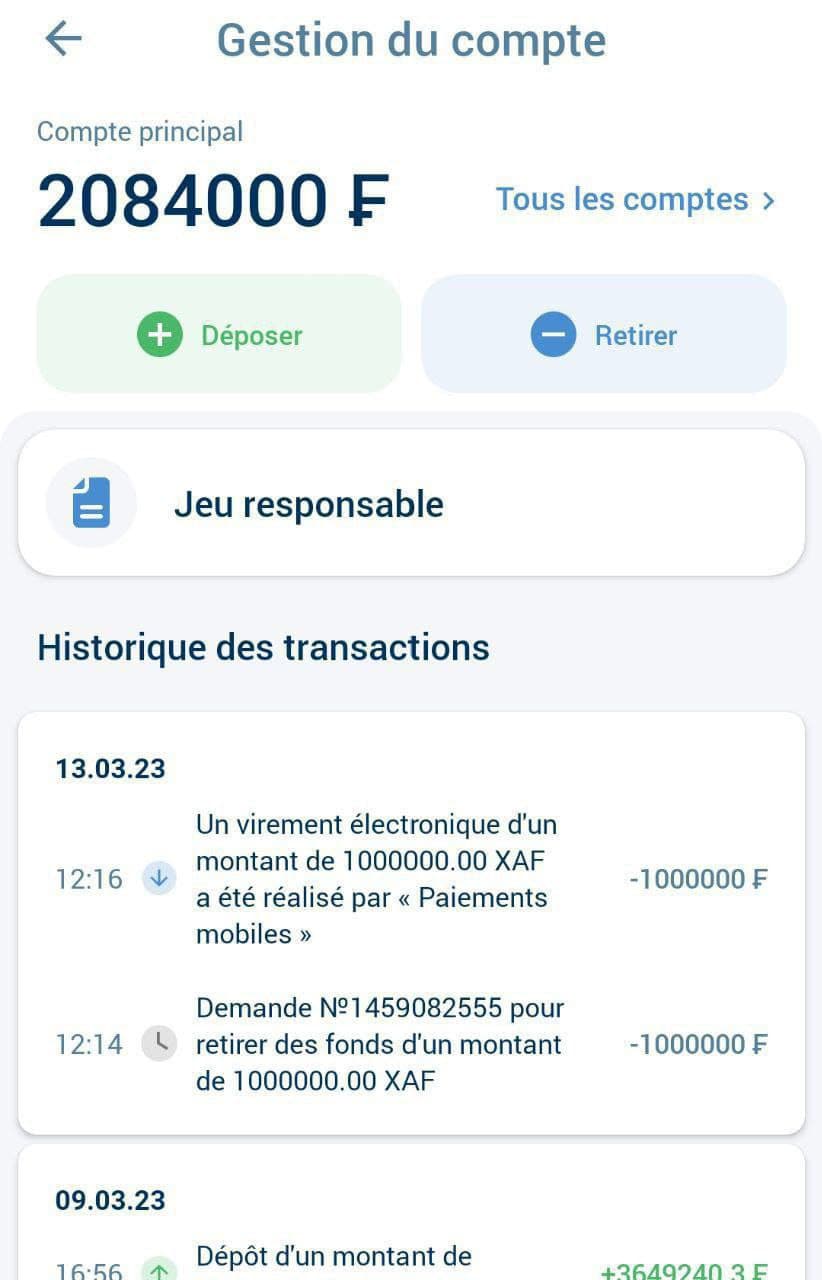Tap the green deposit arrow icon next to 16:56
The height and width of the screenshot is (1280, 822).
pos(159,1270)
